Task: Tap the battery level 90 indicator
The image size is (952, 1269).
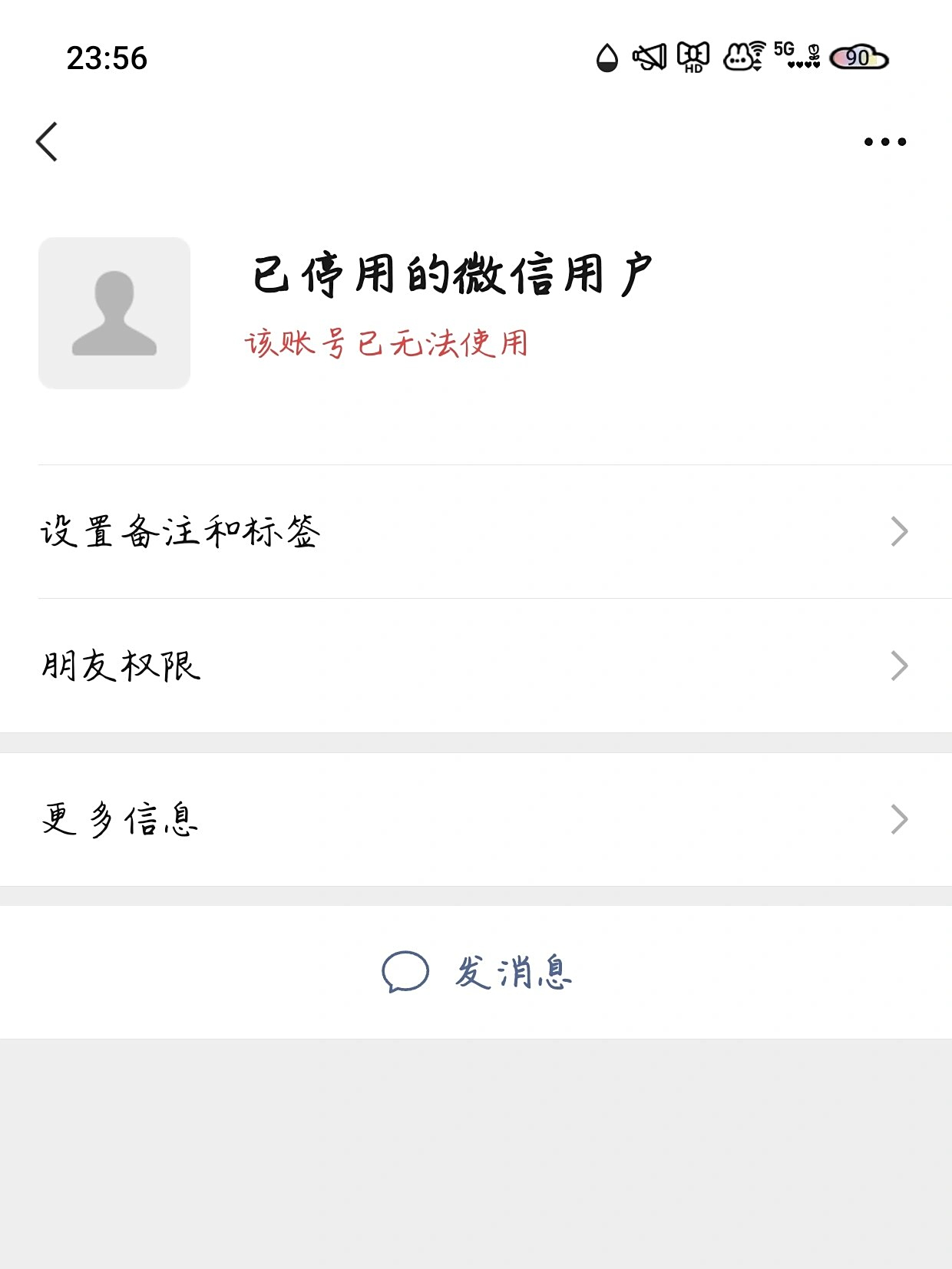Action: click(854, 58)
